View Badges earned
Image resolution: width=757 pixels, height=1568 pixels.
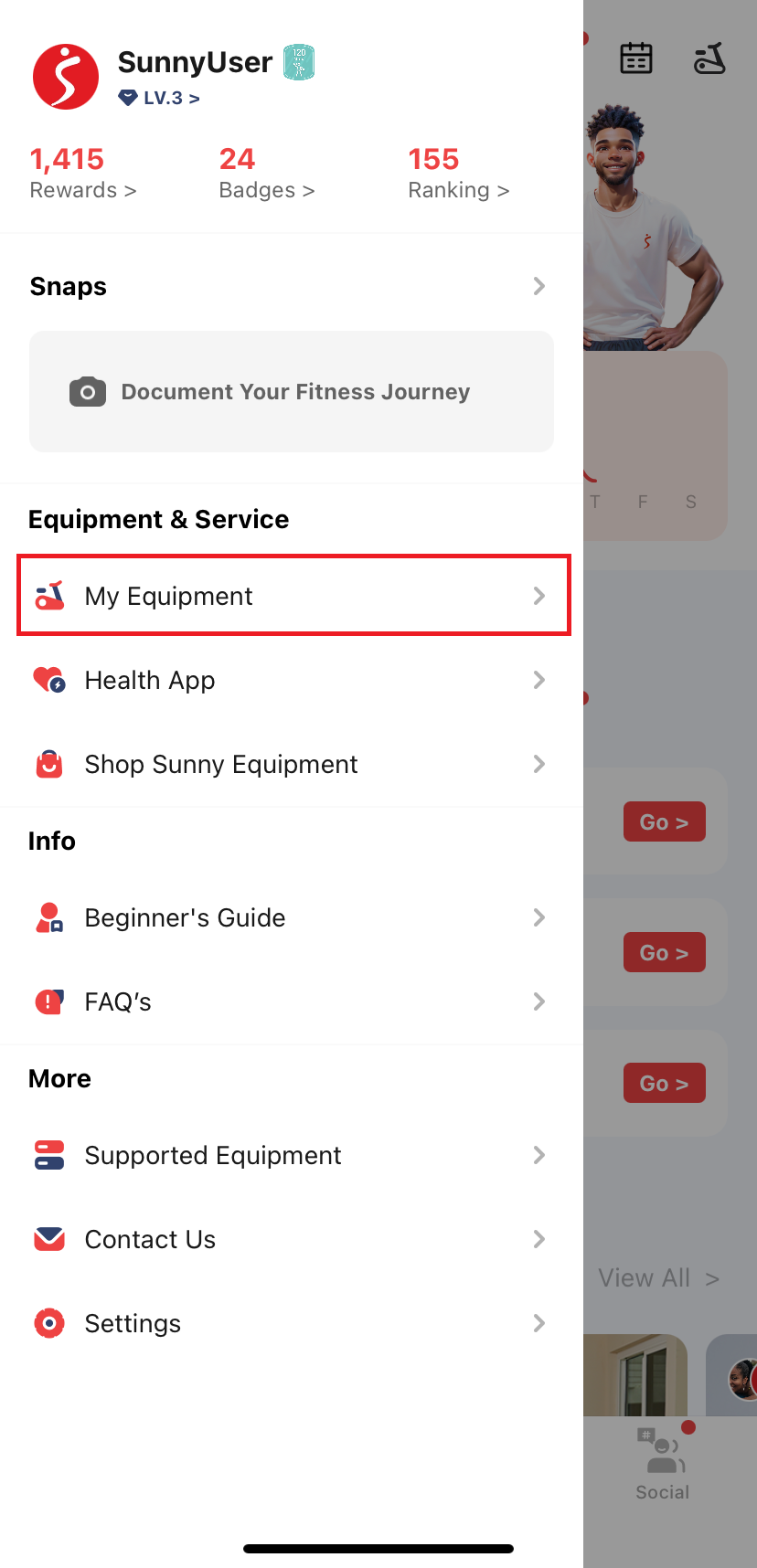[267, 173]
